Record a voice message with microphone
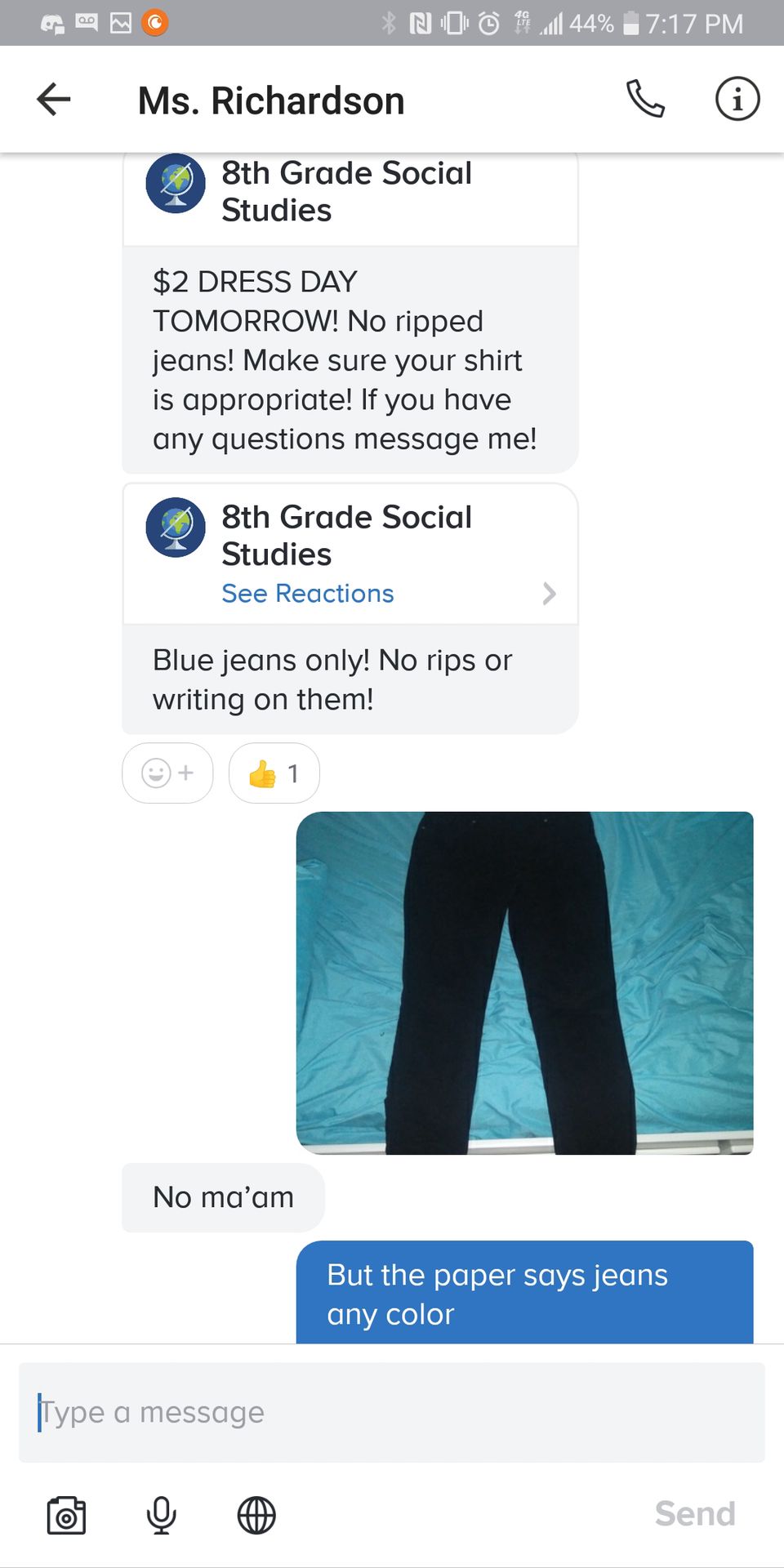The image size is (784, 1568). click(x=161, y=1516)
